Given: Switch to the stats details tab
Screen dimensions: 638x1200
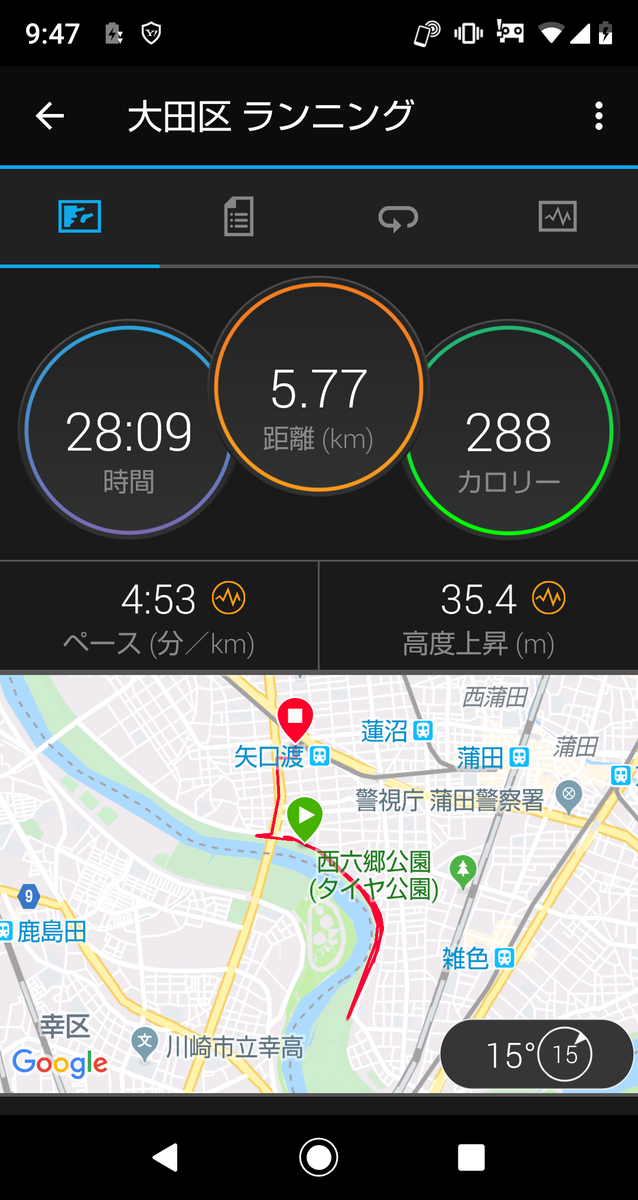Looking at the screenshot, I should point(238,216).
